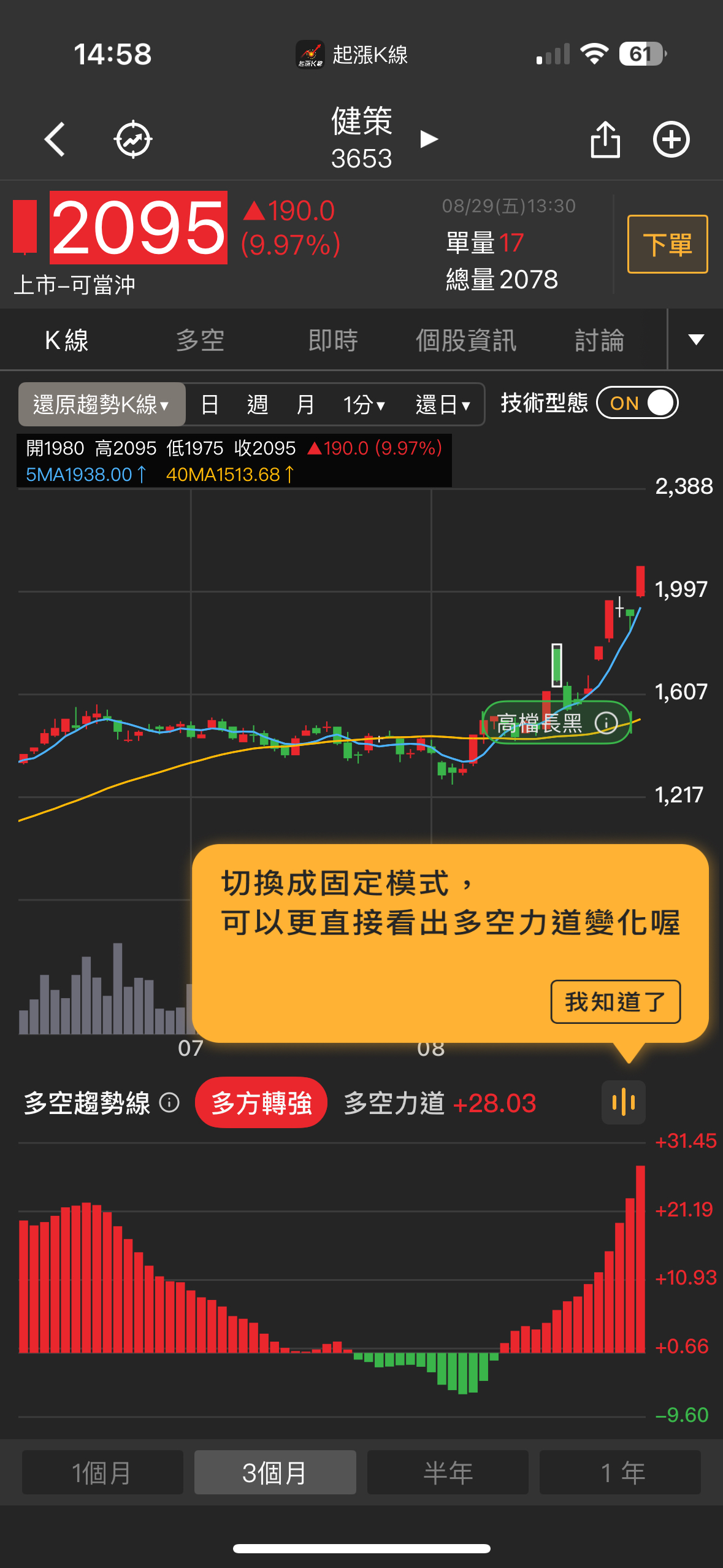The width and height of the screenshot is (723, 1568).
Task: Select the 個股資訊 tab
Action: coord(466,340)
